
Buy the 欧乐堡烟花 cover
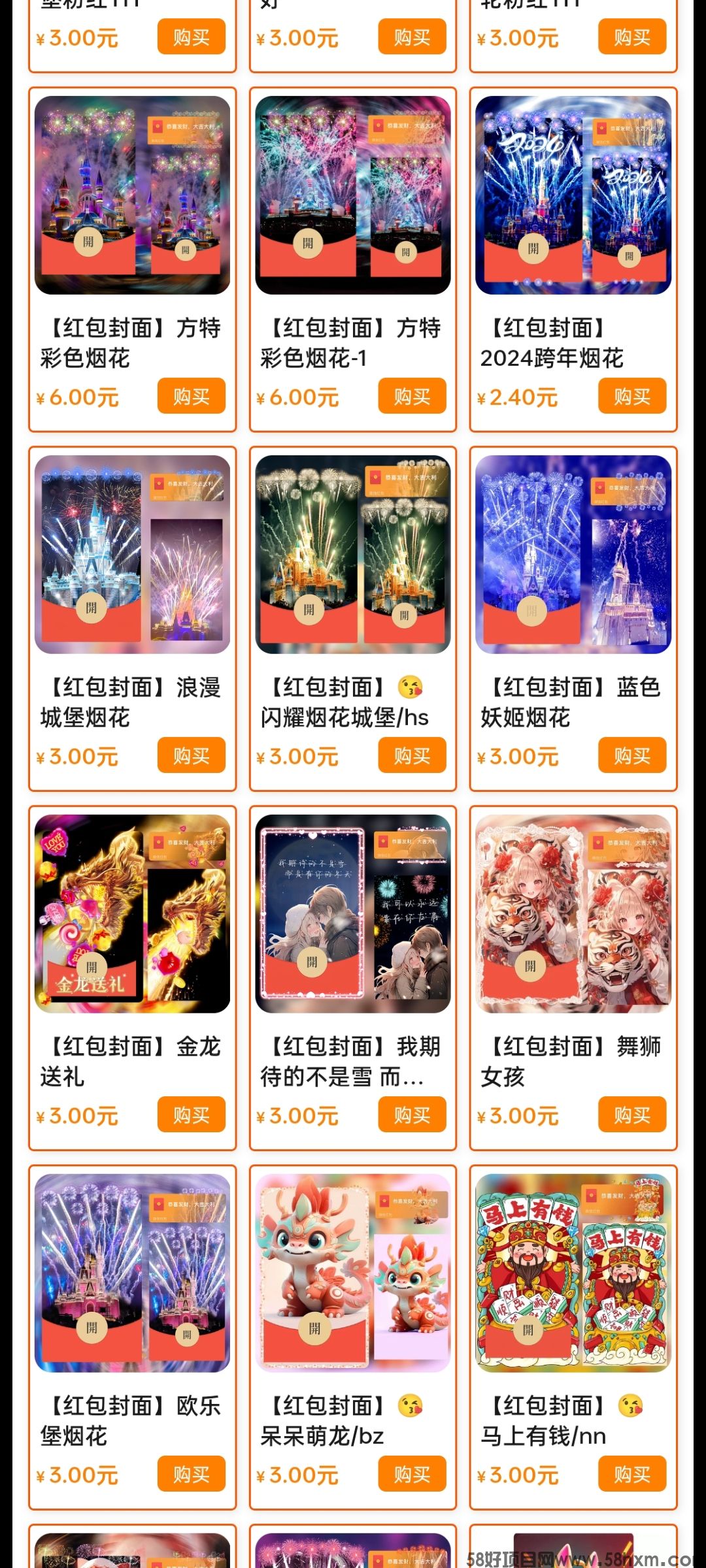pyautogui.click(x=191, y=1474)
